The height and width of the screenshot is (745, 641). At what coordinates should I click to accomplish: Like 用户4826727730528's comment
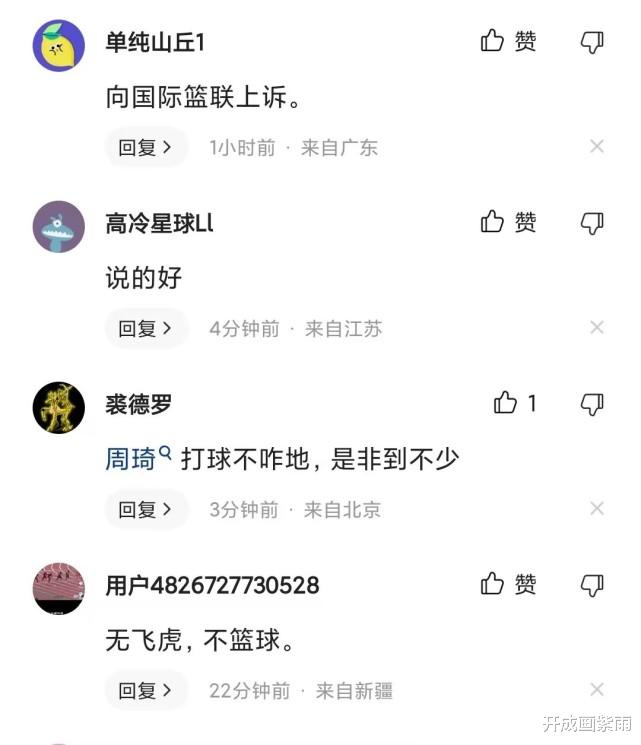pyautogui.click(x=508, y=584)
